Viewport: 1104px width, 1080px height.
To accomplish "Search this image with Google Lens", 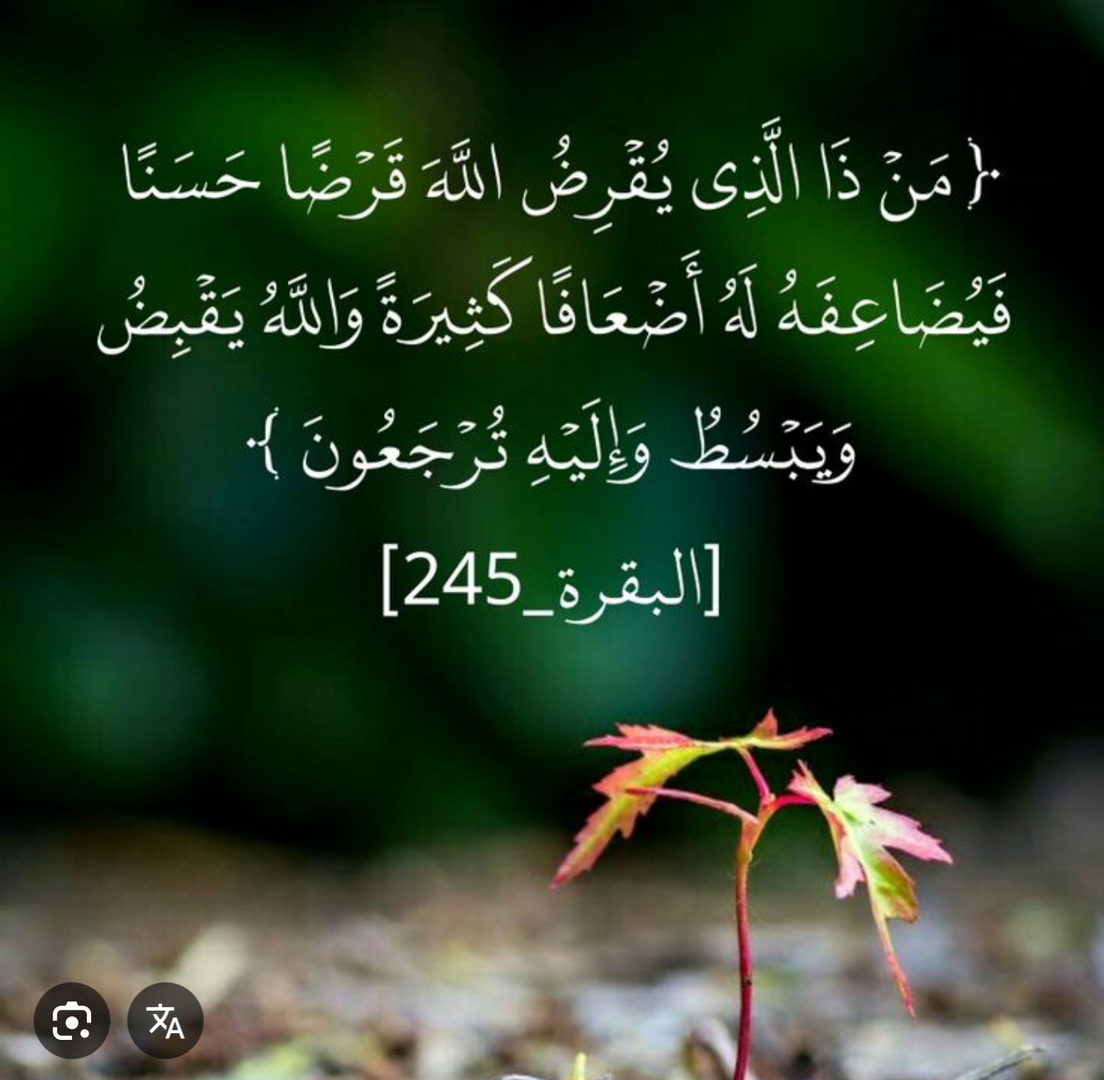I will click(x=71, y=1020).
